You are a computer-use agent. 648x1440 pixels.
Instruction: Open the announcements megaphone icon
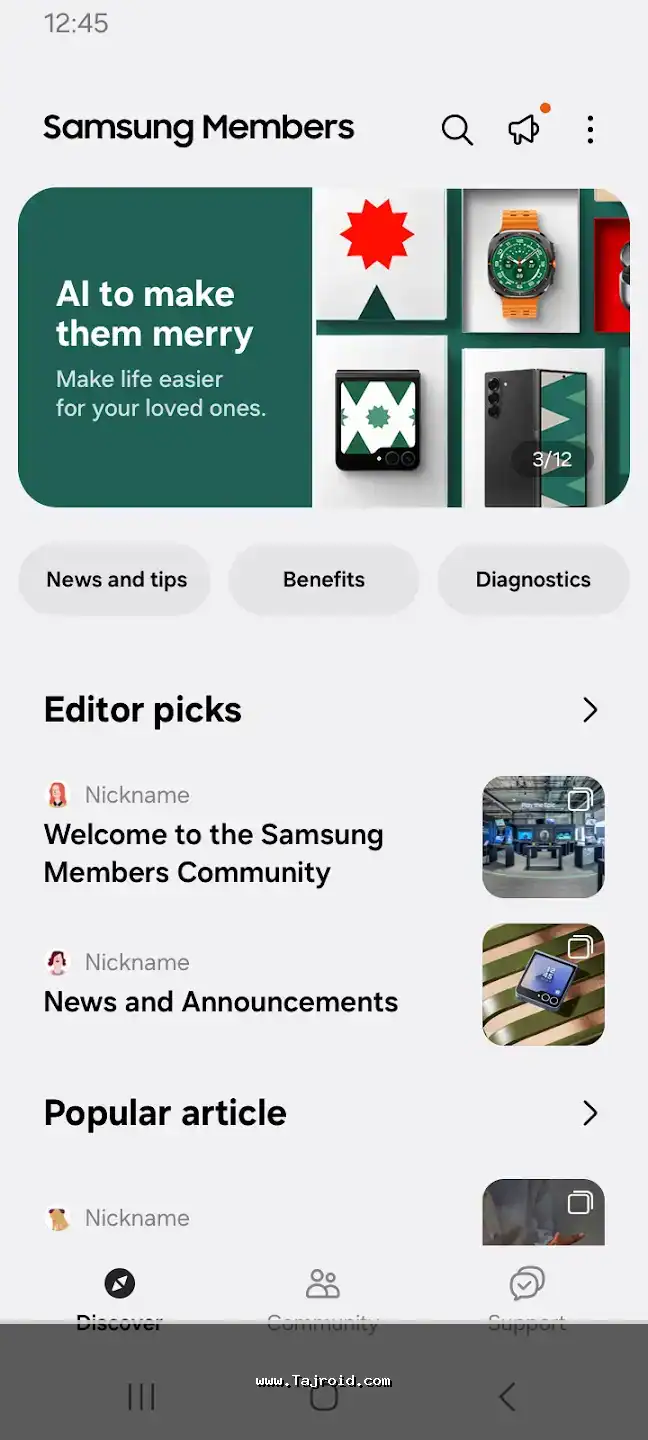(x=524, y=129)
